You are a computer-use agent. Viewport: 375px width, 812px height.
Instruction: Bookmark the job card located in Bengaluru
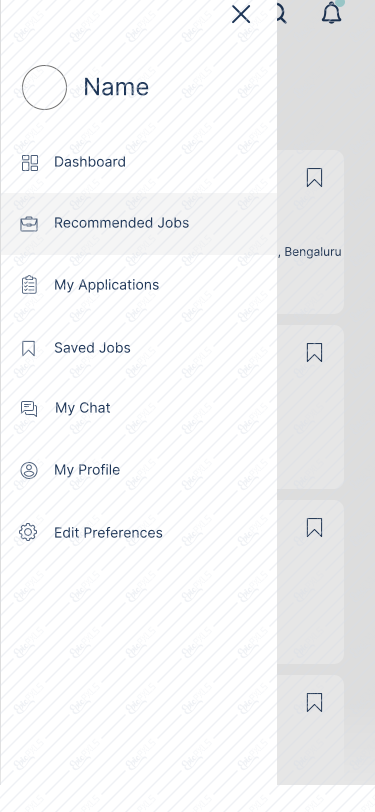tap(314, 177)
